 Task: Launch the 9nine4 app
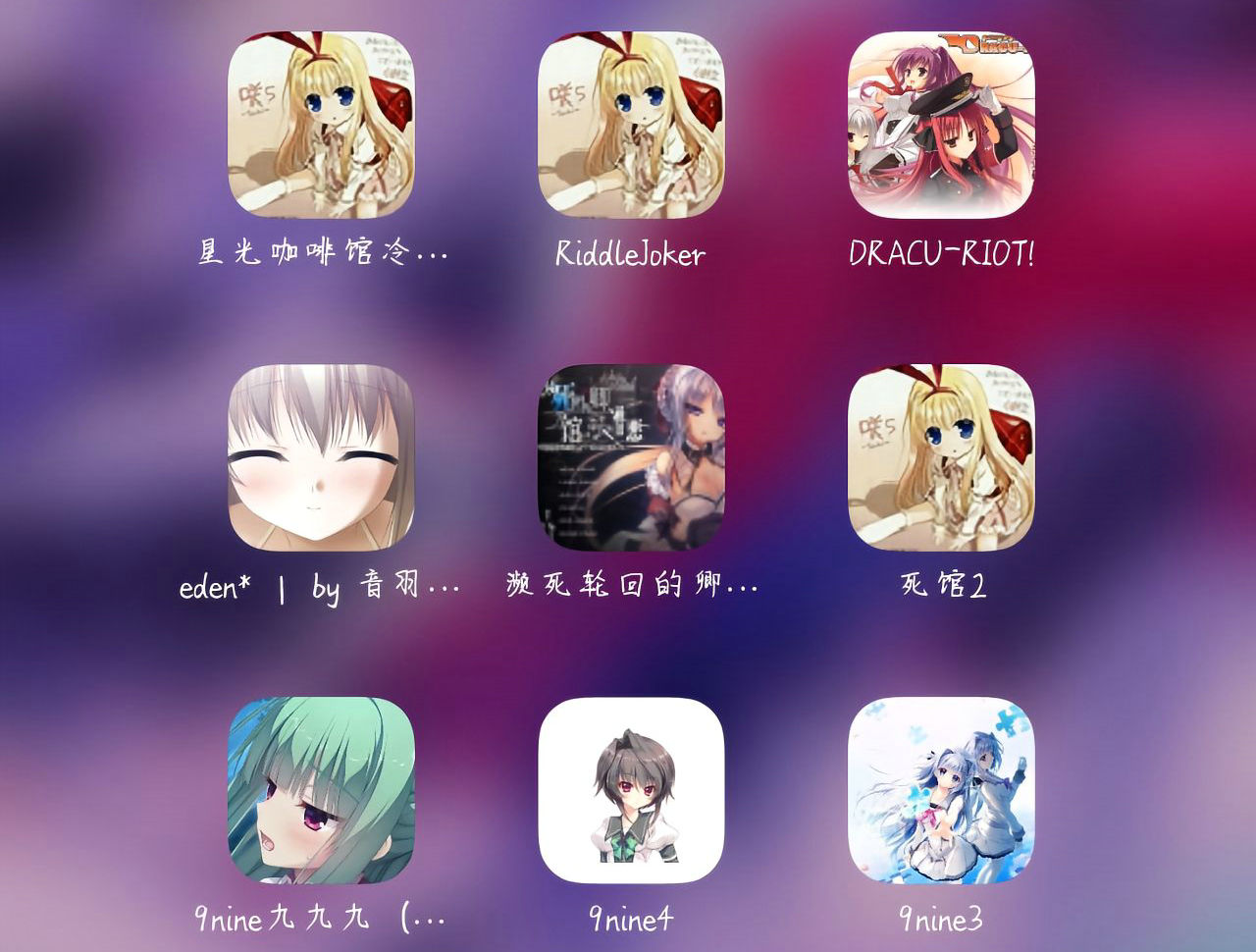pos(631,790)
